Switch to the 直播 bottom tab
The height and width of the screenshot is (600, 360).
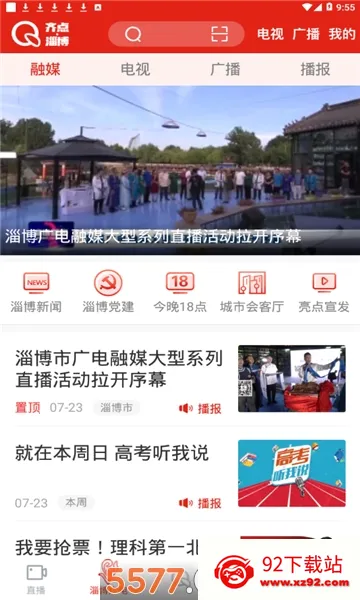pos(36,579)
